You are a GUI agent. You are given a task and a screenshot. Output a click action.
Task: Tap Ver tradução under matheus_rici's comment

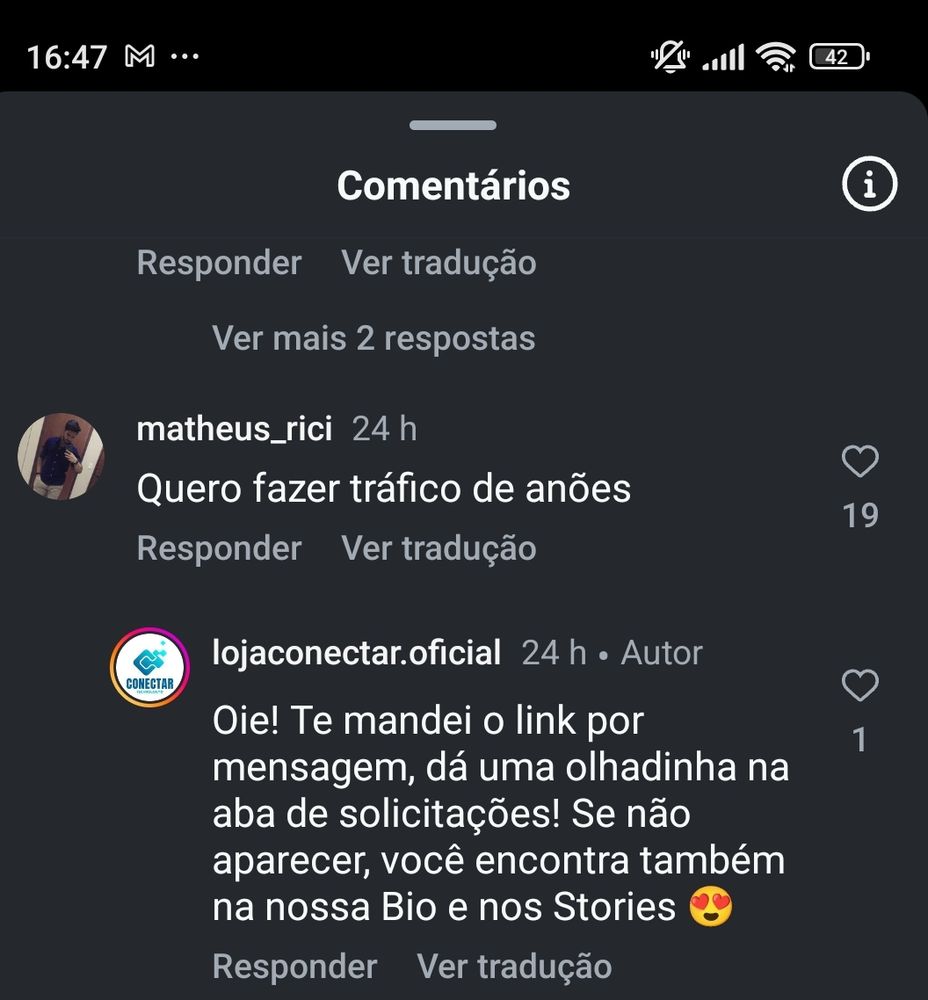(439, 548)
